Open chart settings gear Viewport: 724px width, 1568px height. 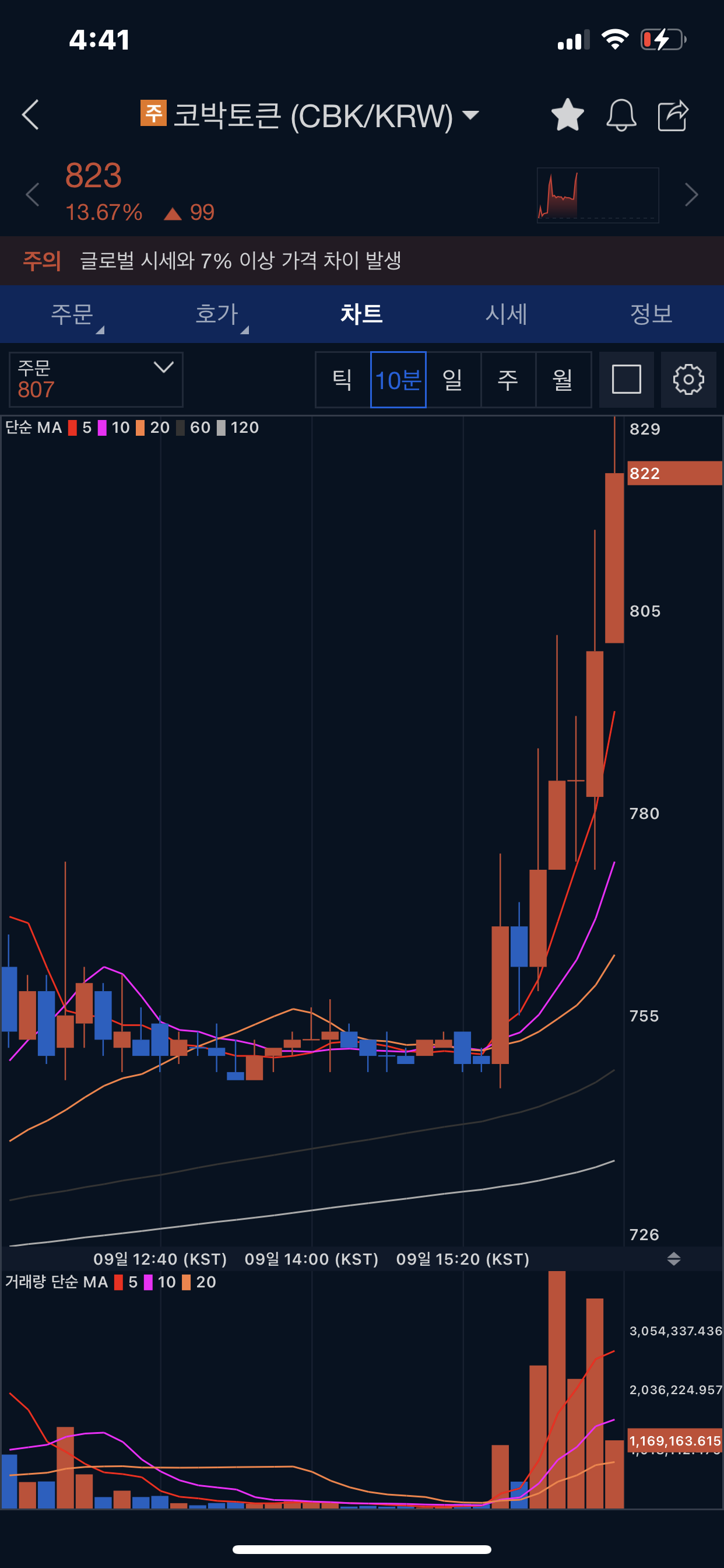pos(688,380)
